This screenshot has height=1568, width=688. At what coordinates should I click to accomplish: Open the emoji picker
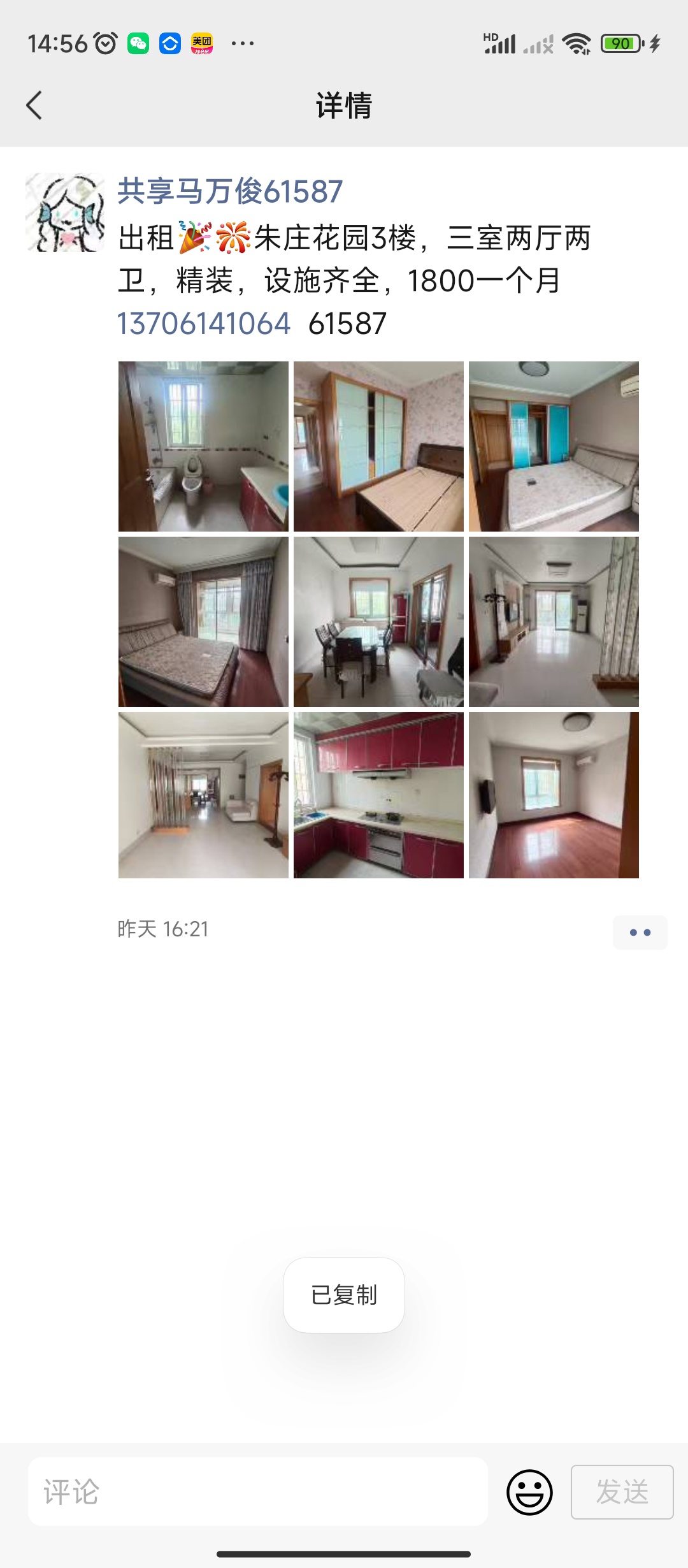529,1492
